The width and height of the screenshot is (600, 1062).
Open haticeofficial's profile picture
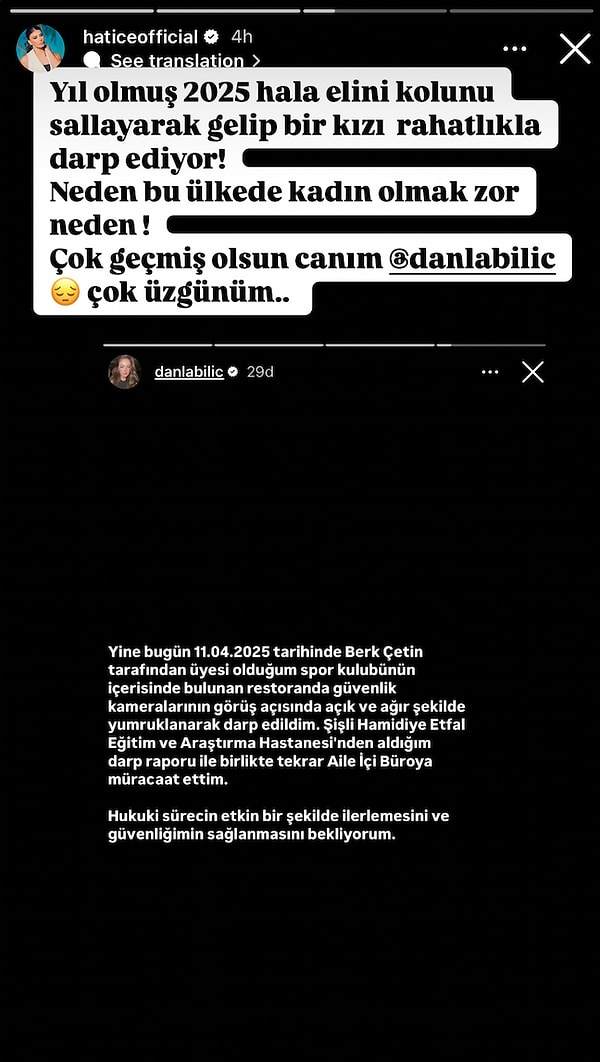coord(40,48)
